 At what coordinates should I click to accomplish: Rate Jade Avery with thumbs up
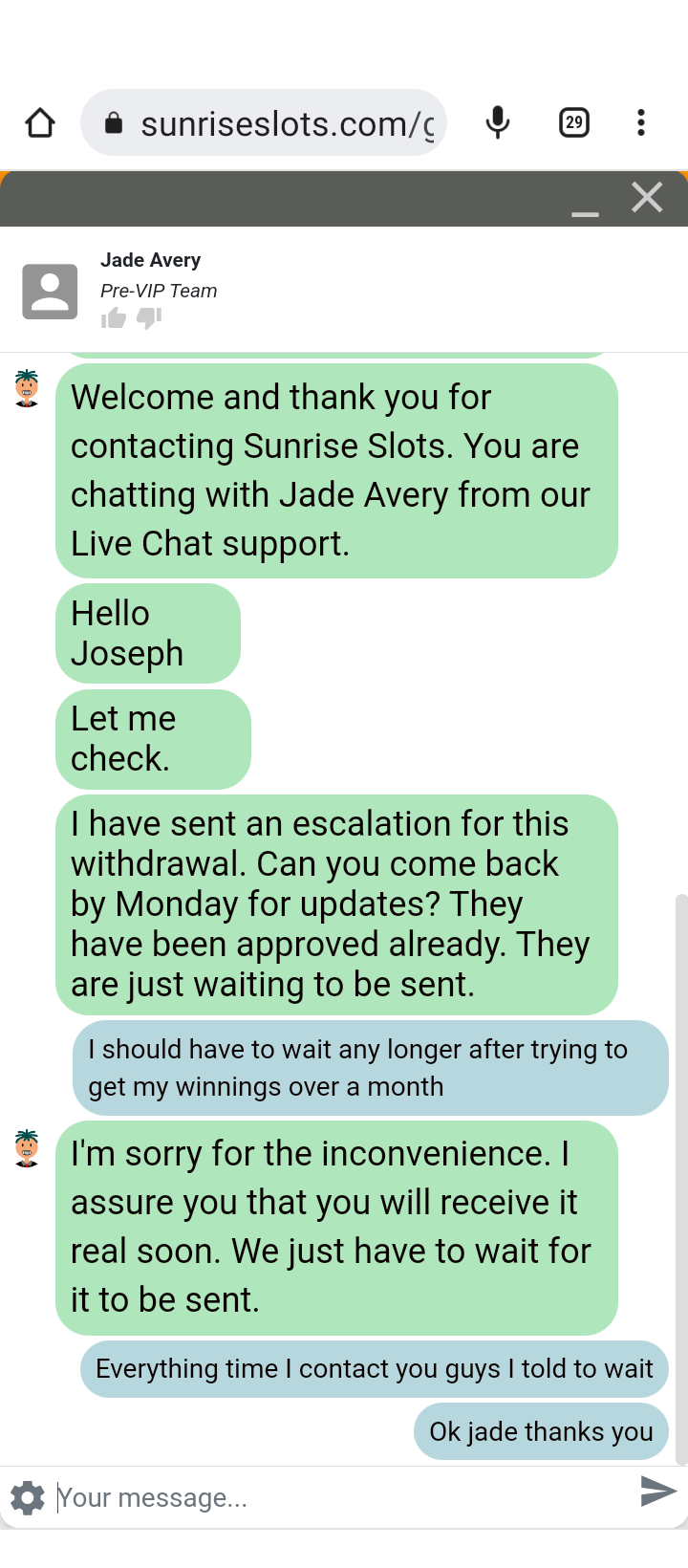pyautogui.click(x=114, y=317)
